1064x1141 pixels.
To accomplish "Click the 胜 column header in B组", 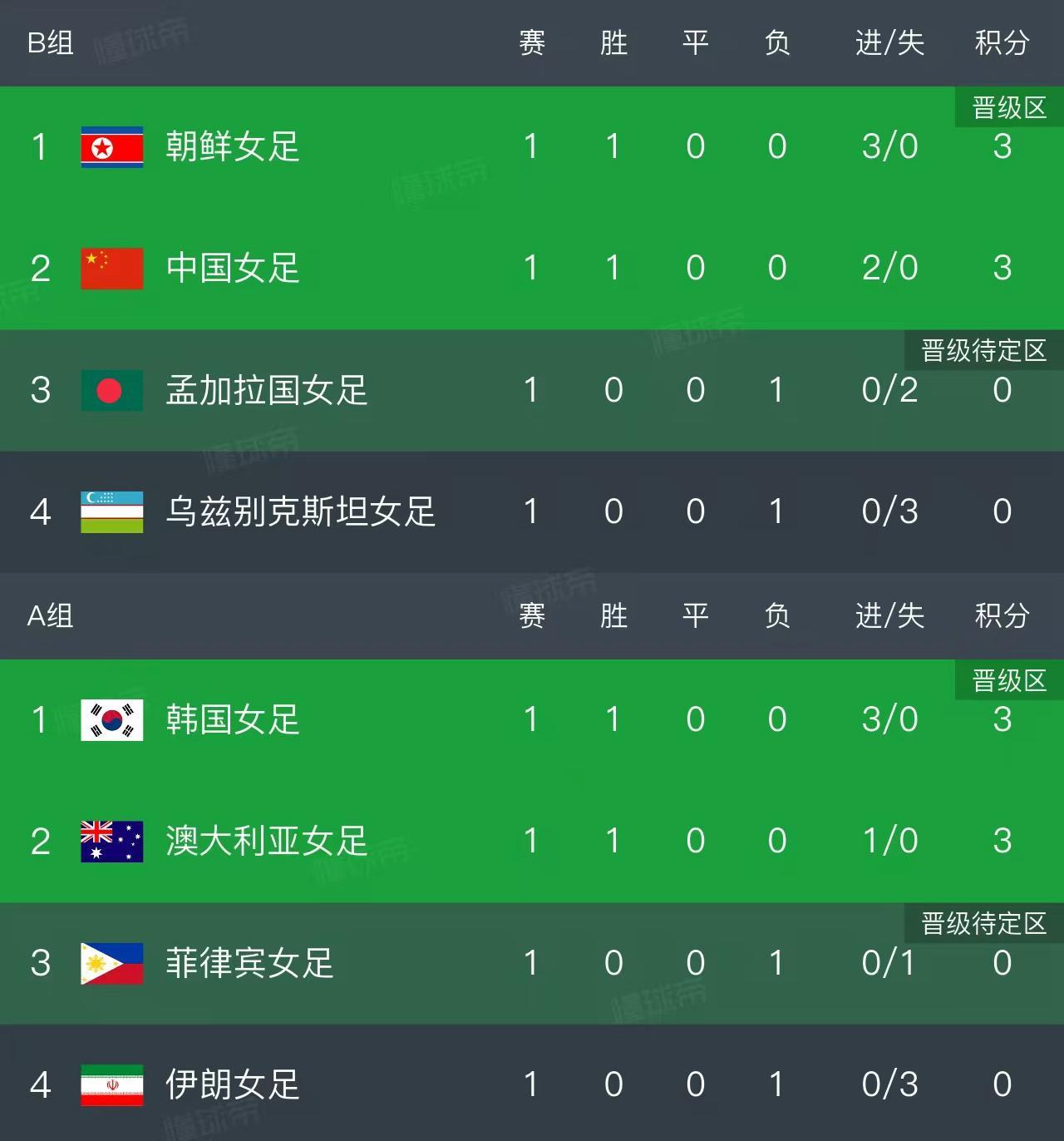I will tap(613, 44).
